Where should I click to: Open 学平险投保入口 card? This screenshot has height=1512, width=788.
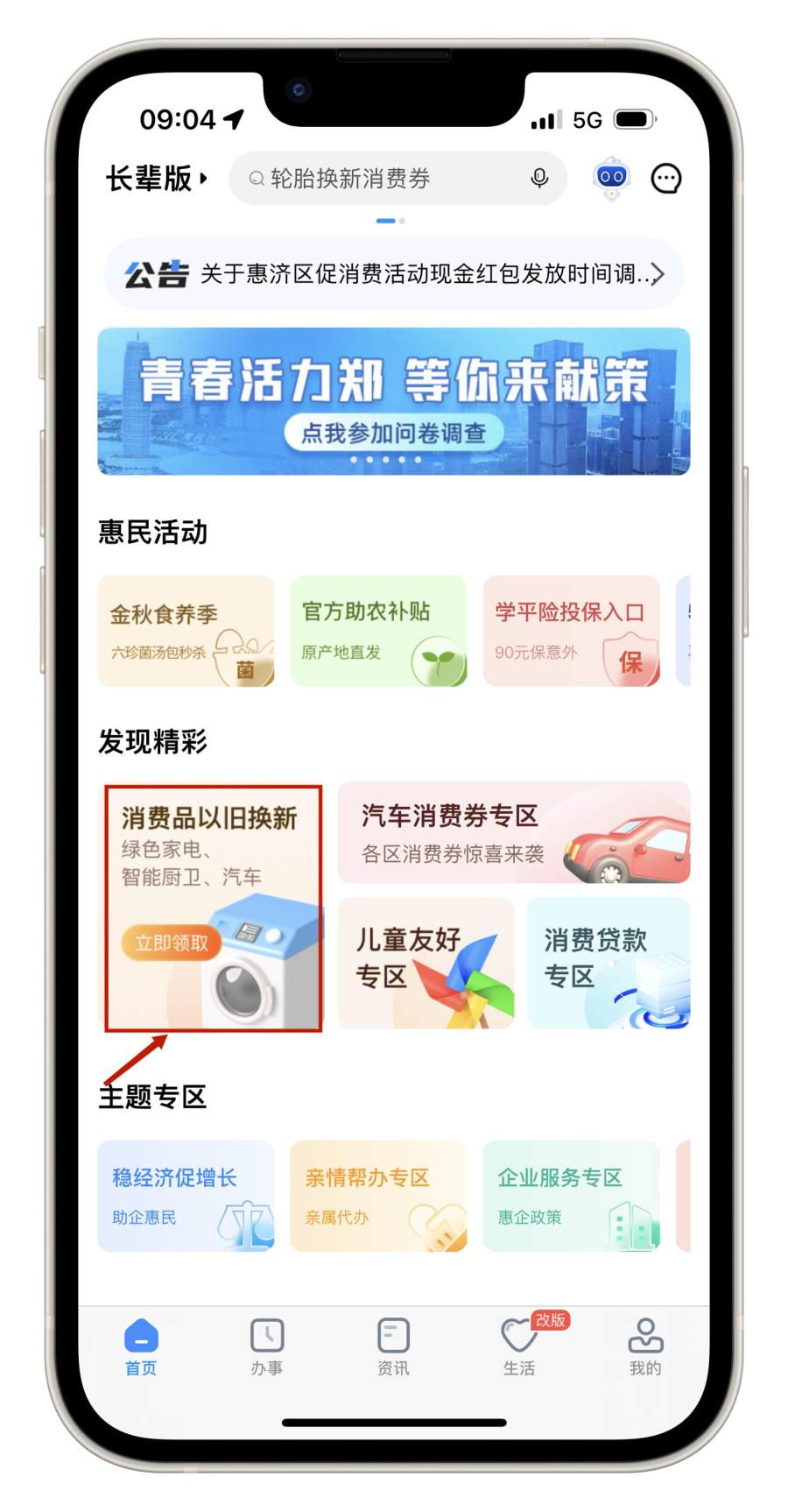pyautogui.click(x=571, y=631)
